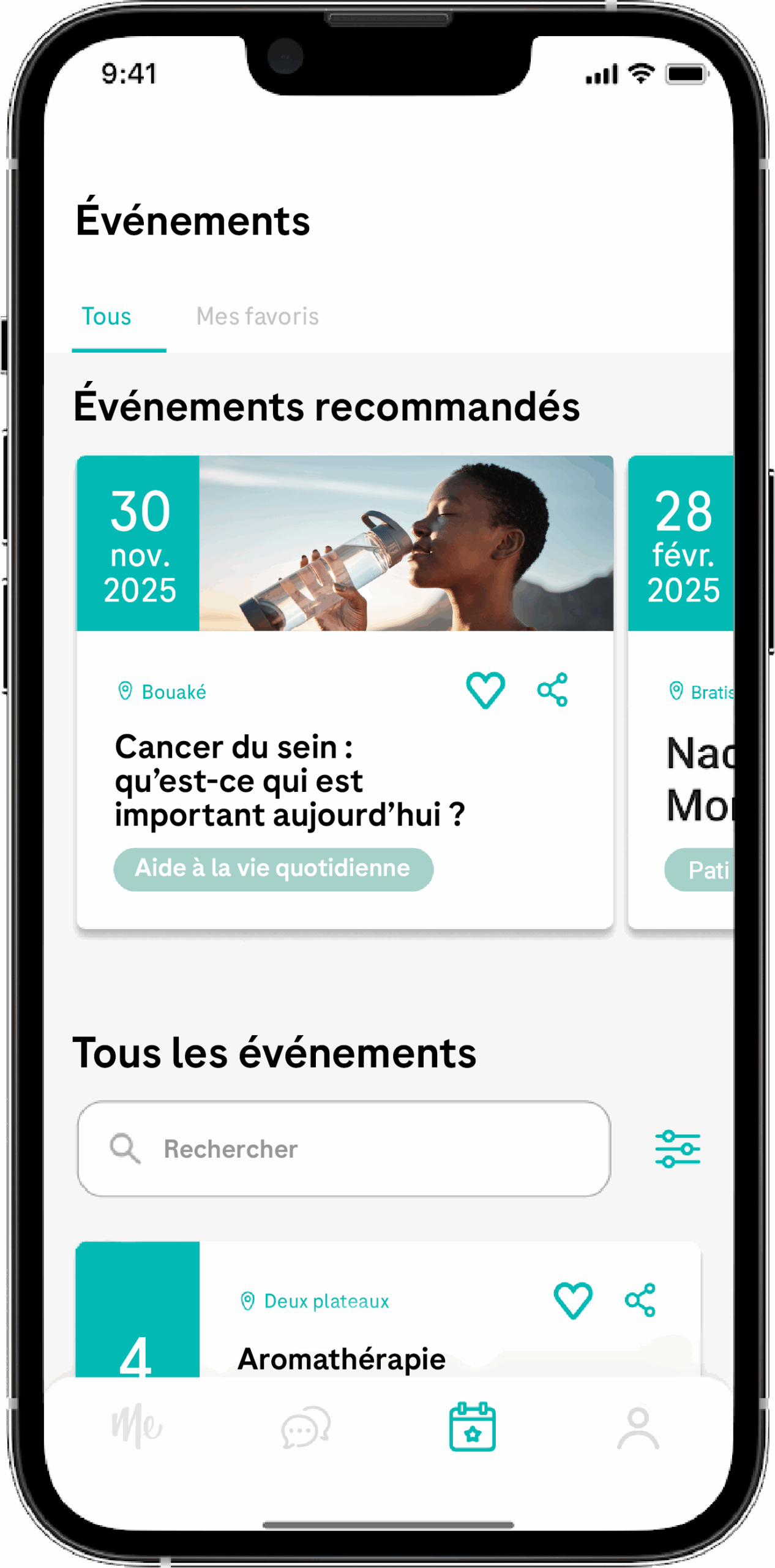Switch to the Mes favoris tab

point(257,317)
